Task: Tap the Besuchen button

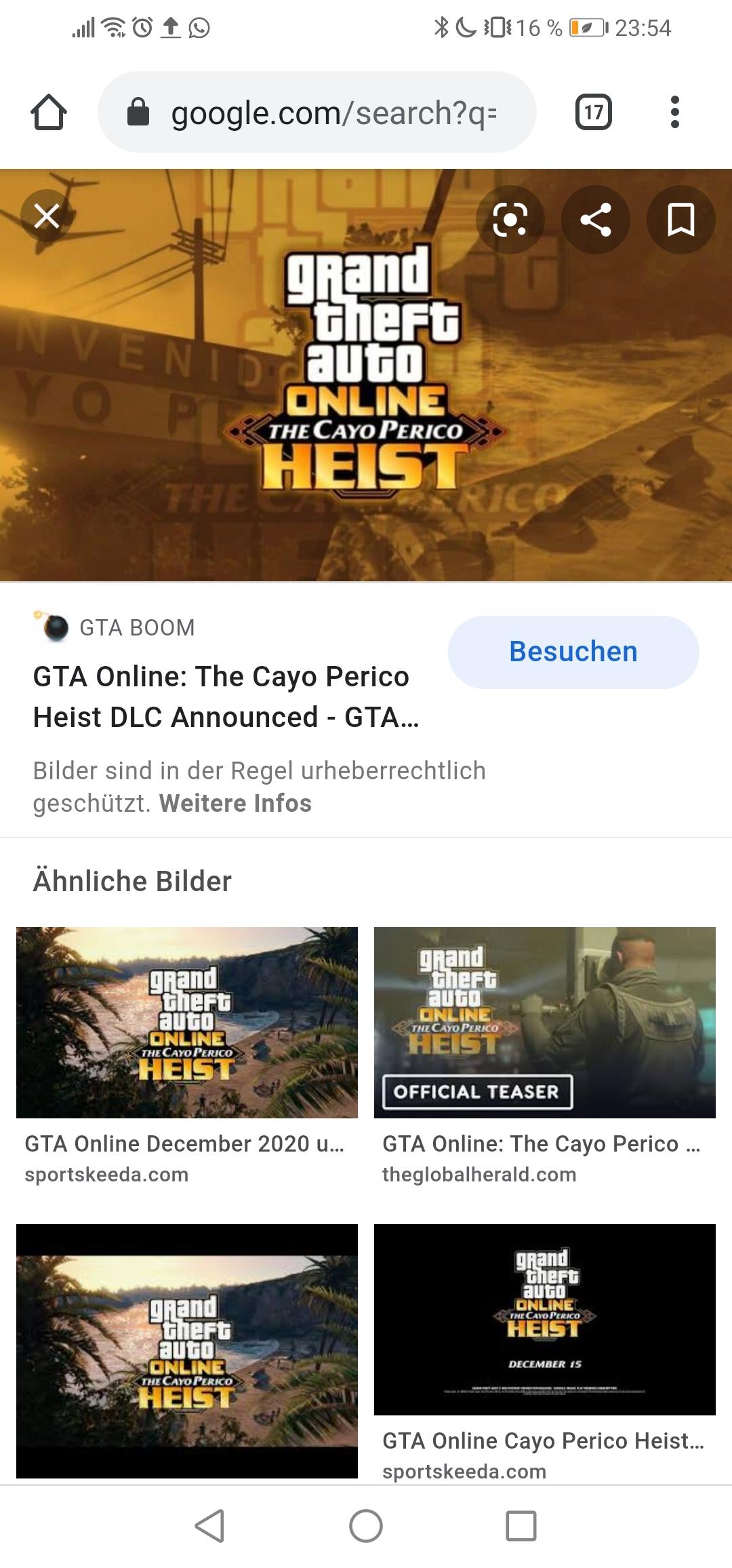Action: click(x=573, y=652)
